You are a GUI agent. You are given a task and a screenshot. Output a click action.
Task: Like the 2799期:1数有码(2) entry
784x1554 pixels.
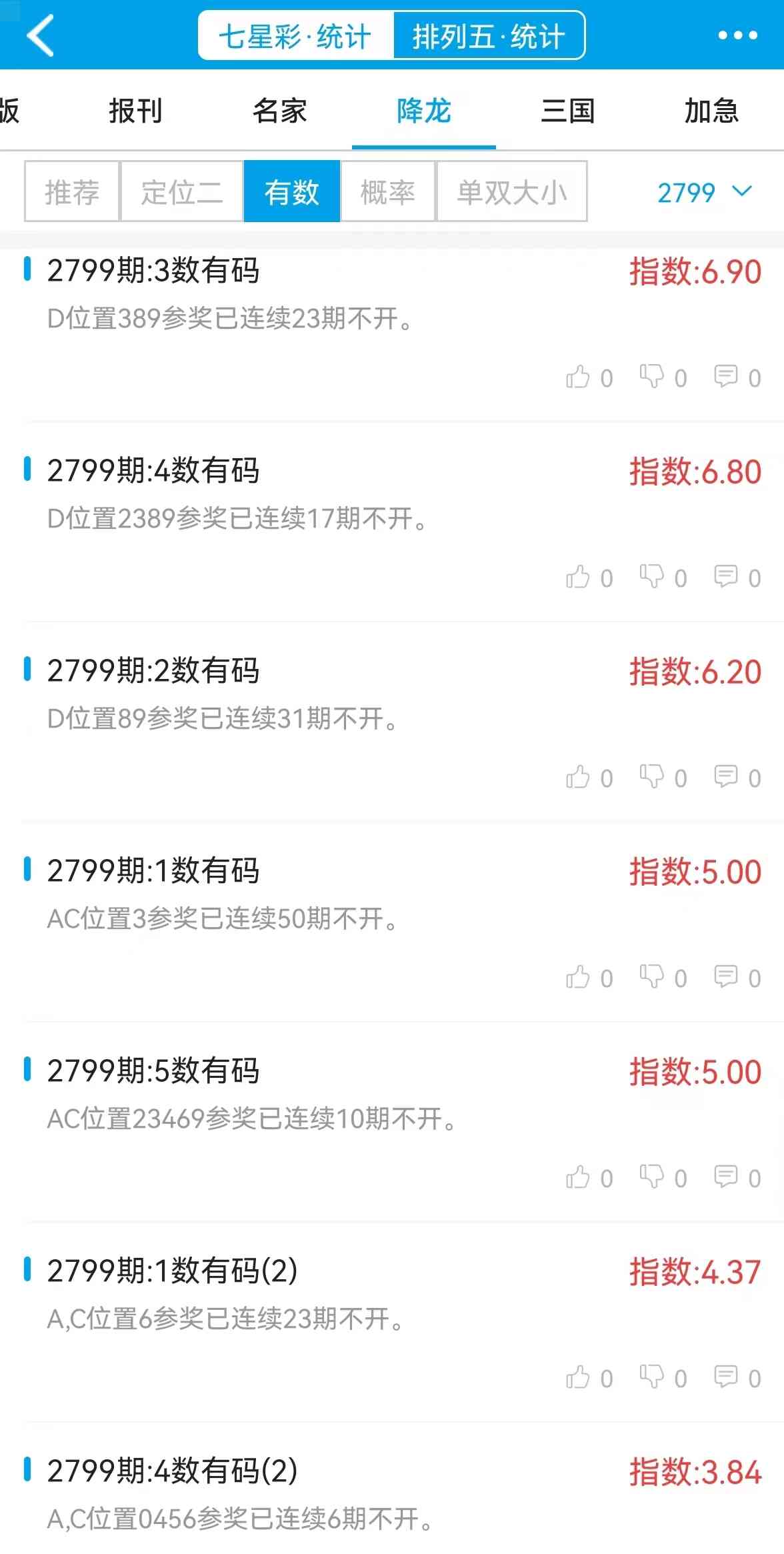coord(579,1377)
